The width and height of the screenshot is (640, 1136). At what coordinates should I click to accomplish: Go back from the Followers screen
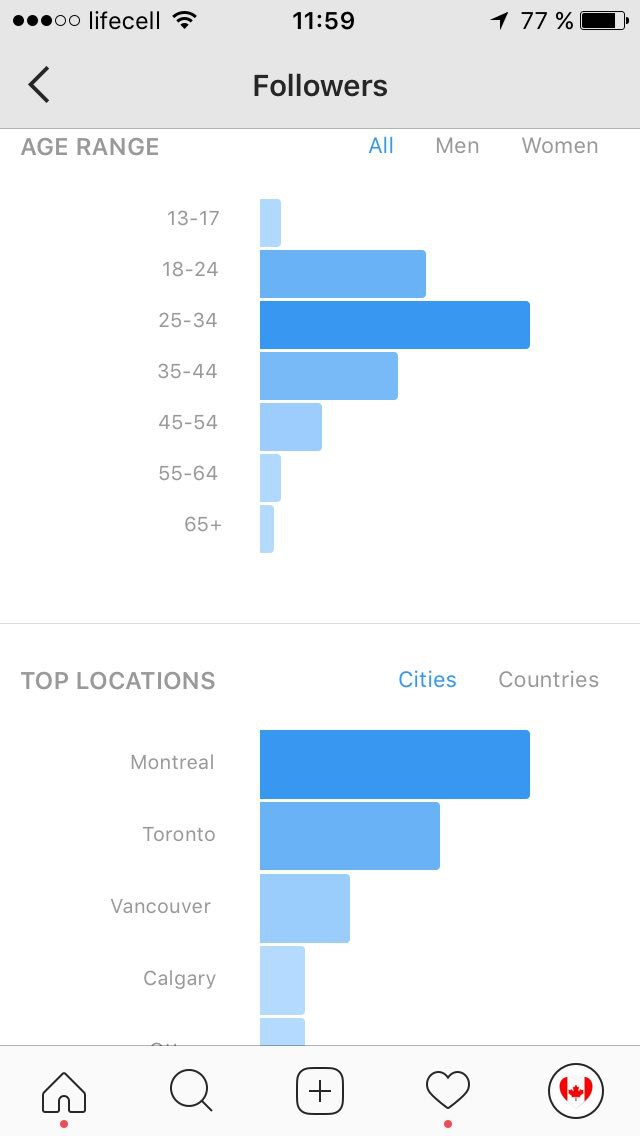coord(39,85)
